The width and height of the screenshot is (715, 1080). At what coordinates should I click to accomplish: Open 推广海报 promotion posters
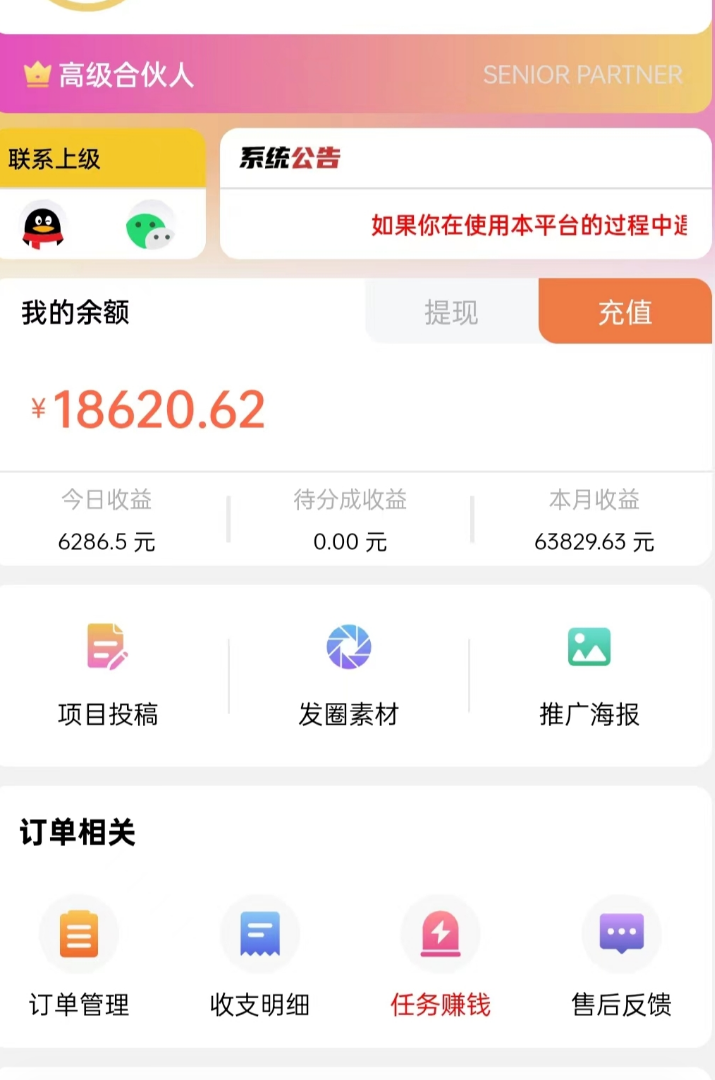(x=589, y=672)
